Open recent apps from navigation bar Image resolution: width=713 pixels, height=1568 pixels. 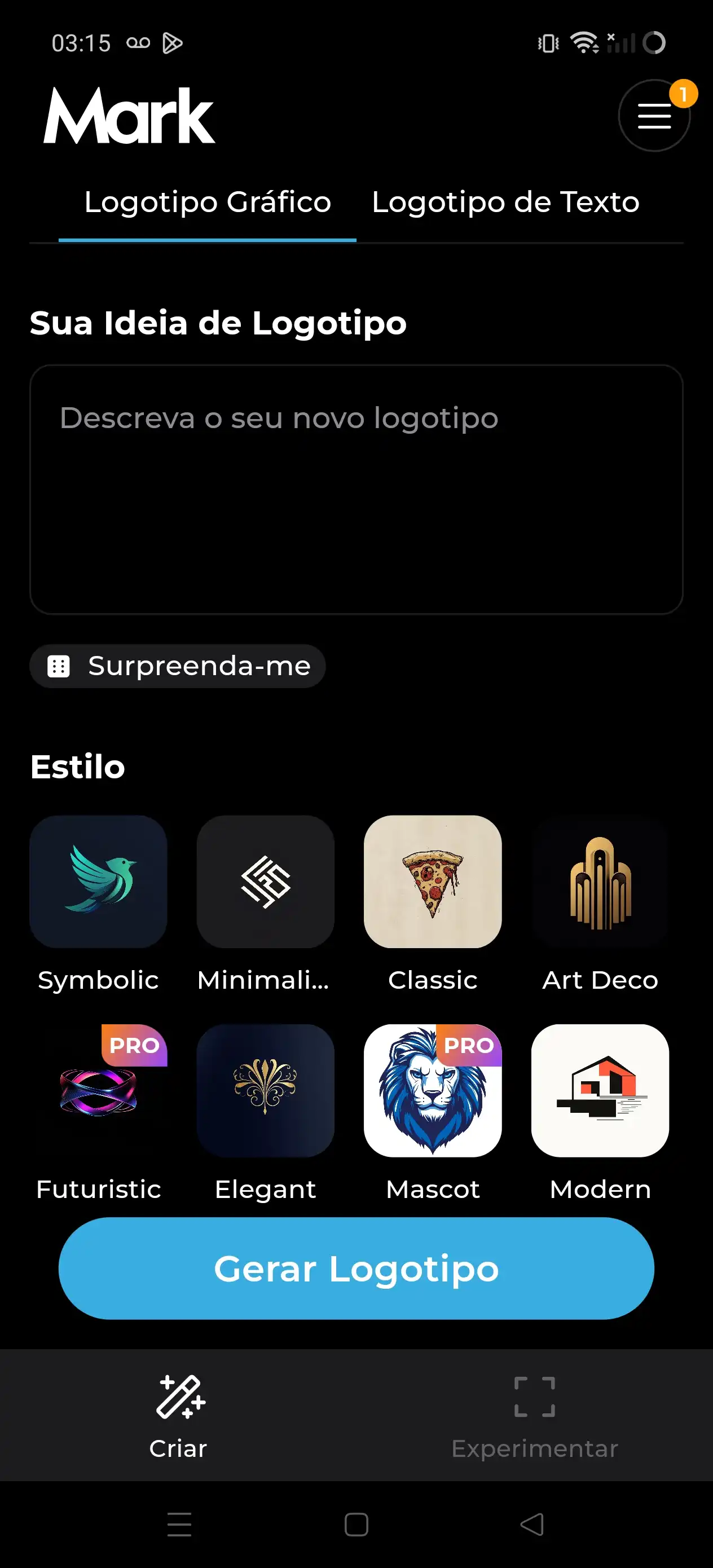179,1524
